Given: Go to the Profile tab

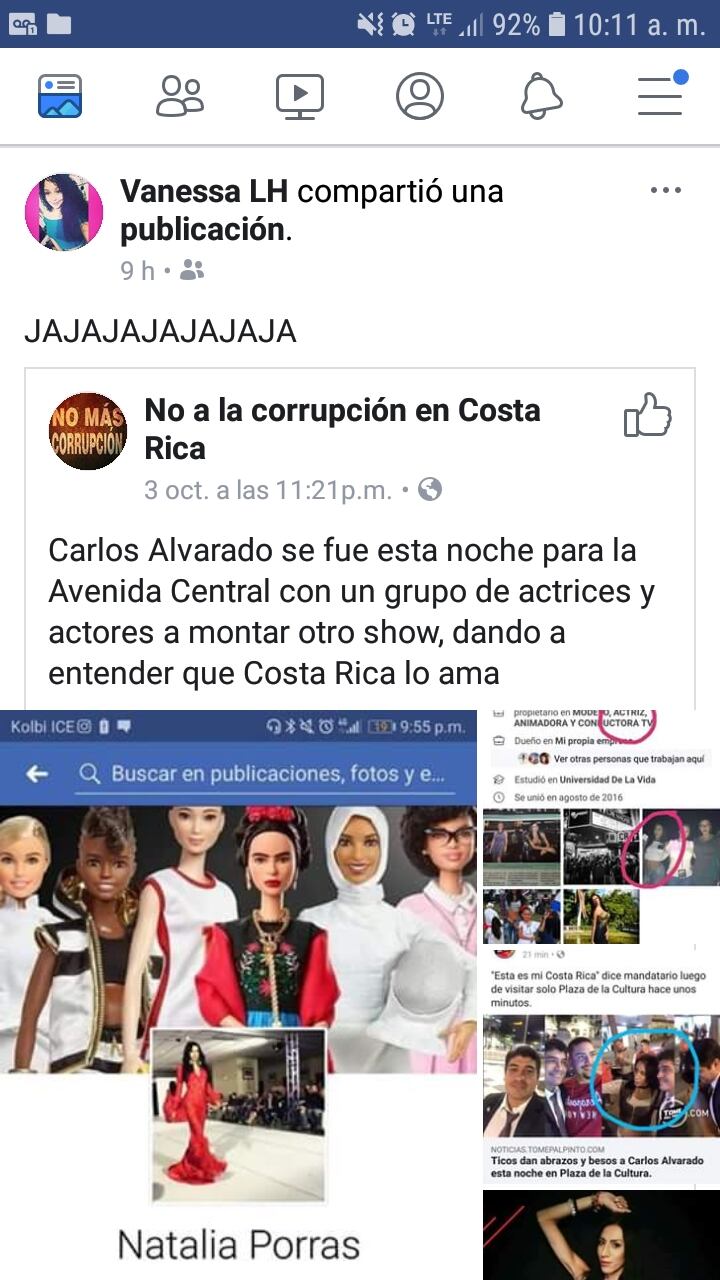Looking at the screenshot, I should coord(420,97).
